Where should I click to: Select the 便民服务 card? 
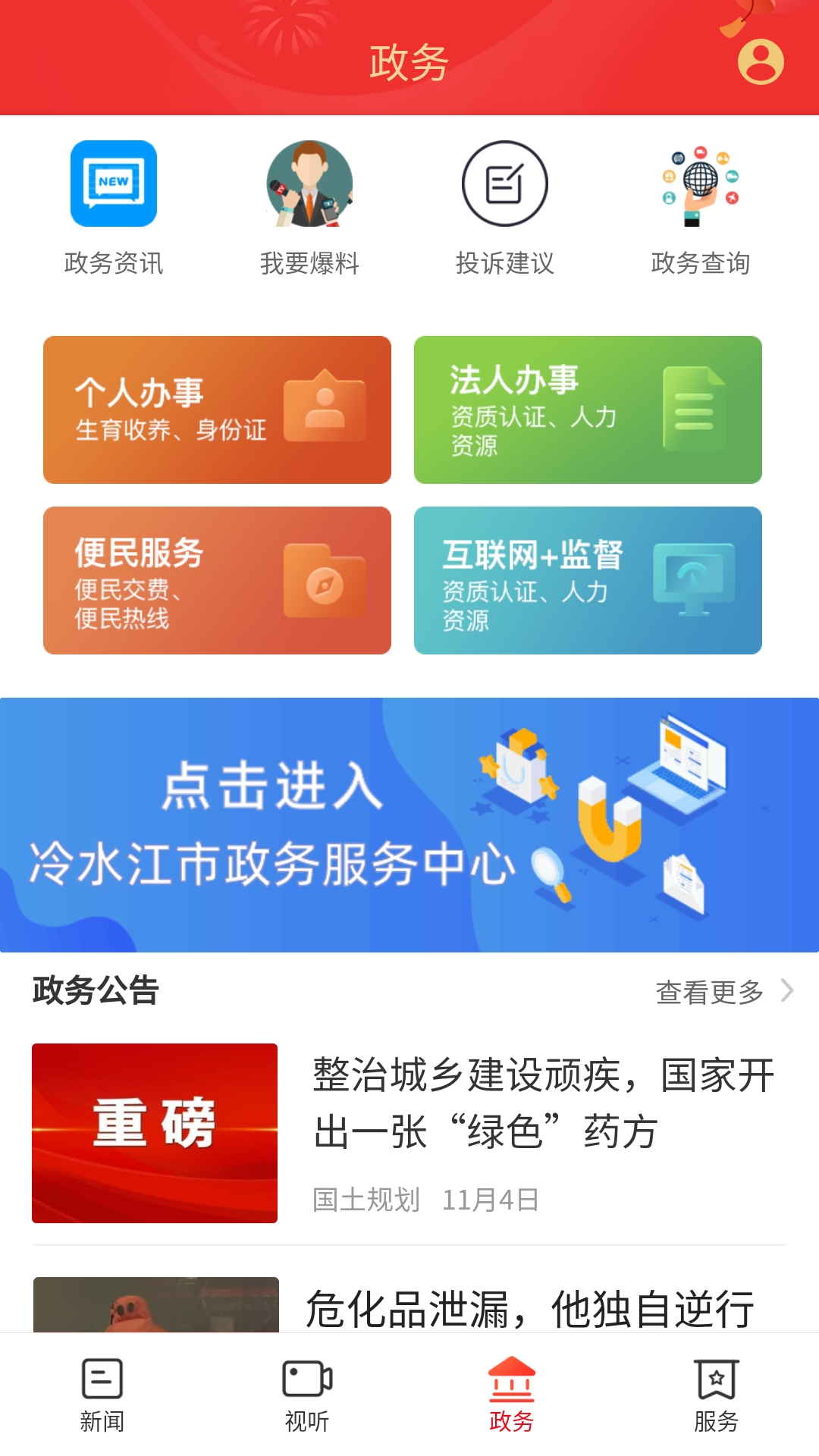click(x=217, y=580)
